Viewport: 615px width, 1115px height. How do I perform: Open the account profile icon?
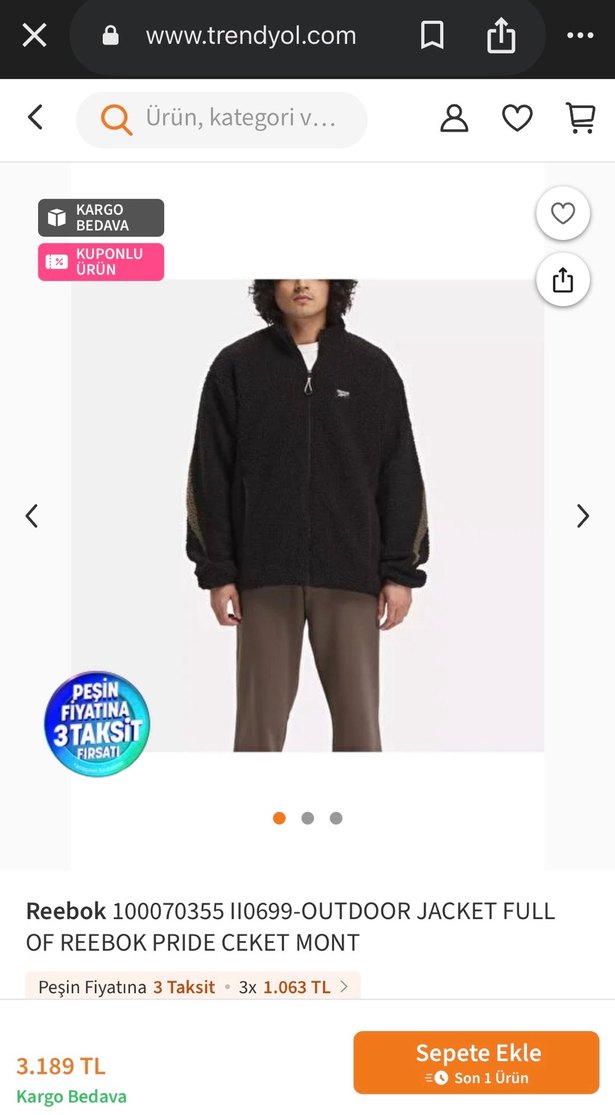coord(454,119)
